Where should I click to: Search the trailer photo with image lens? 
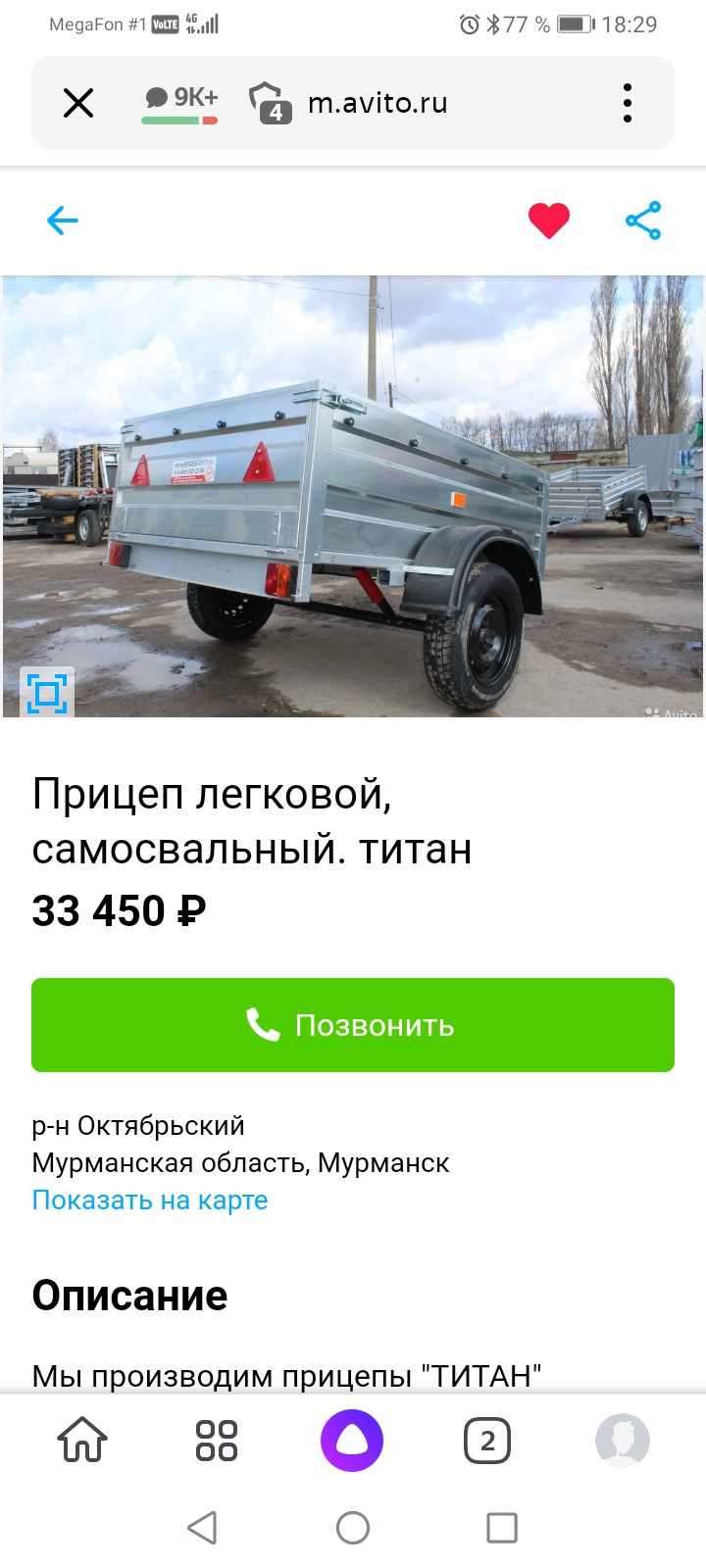click(47, 693)
